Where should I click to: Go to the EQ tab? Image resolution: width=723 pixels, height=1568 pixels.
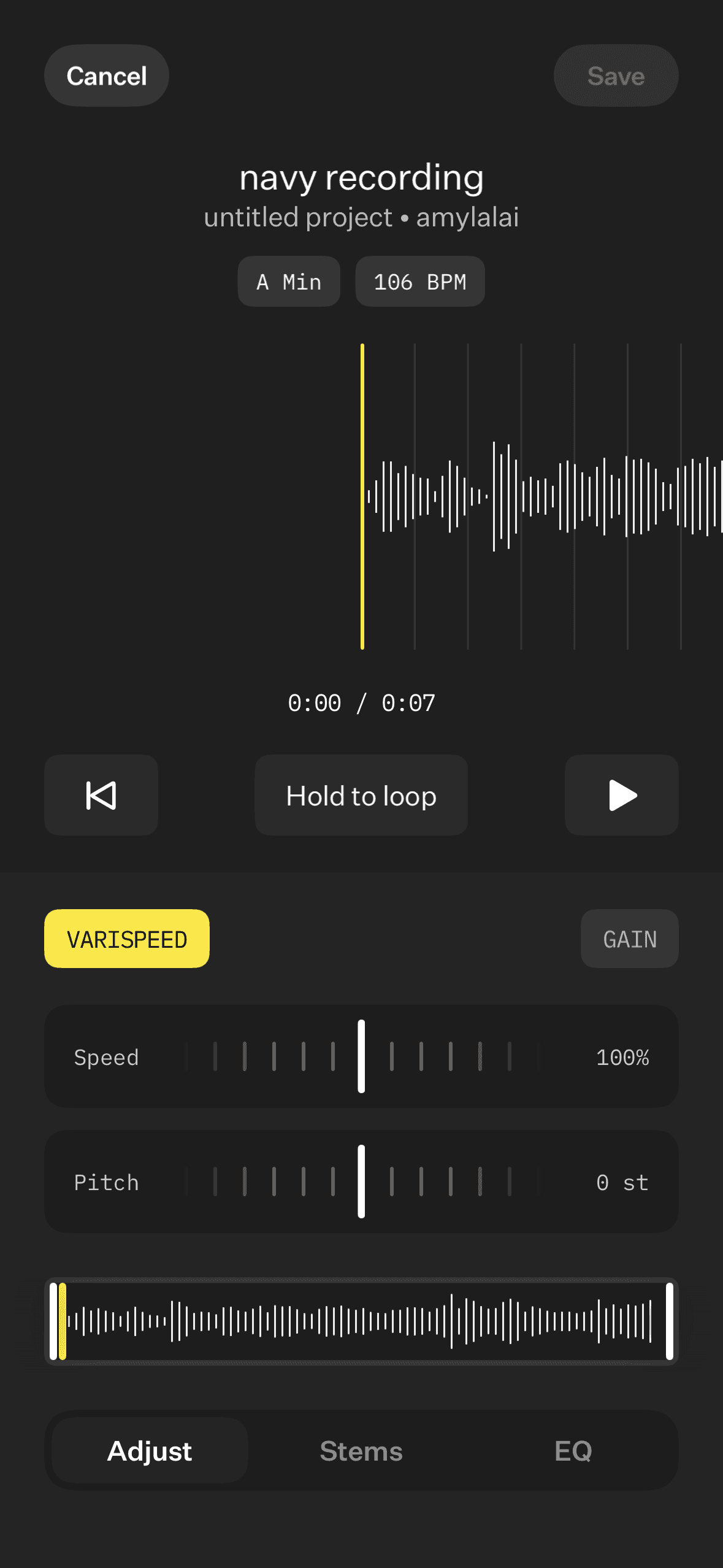tap(573, 1451)
